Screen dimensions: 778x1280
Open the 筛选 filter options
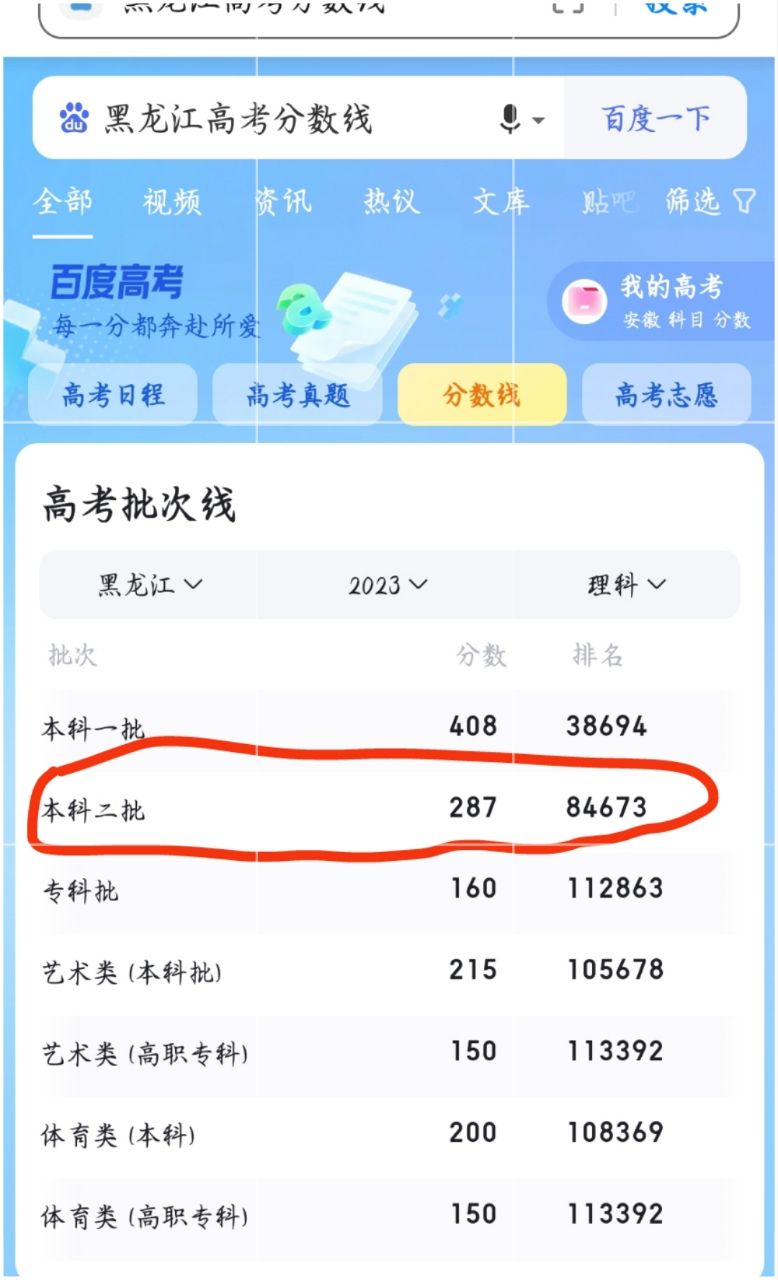coord(710,202)
